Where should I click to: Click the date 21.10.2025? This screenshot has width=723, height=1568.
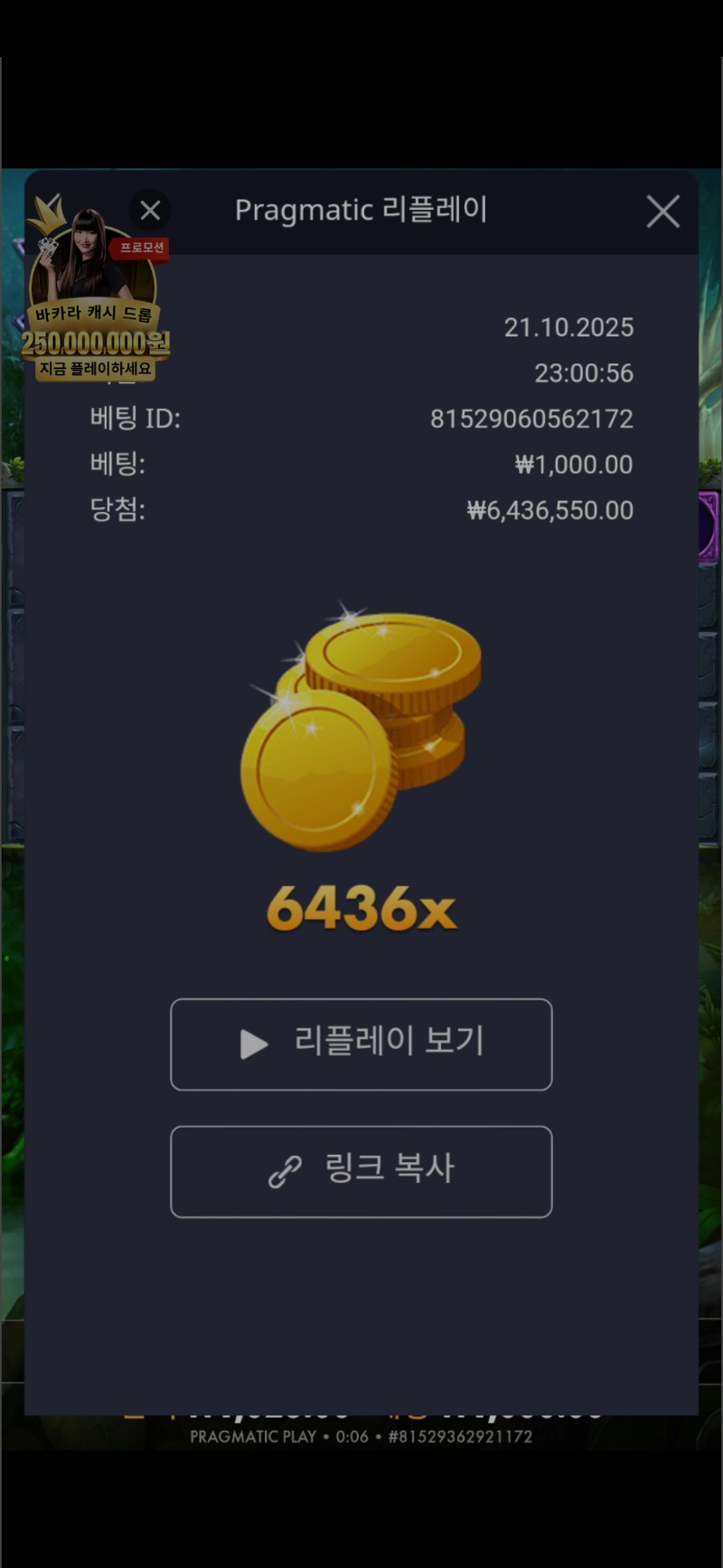coord(569,327)
